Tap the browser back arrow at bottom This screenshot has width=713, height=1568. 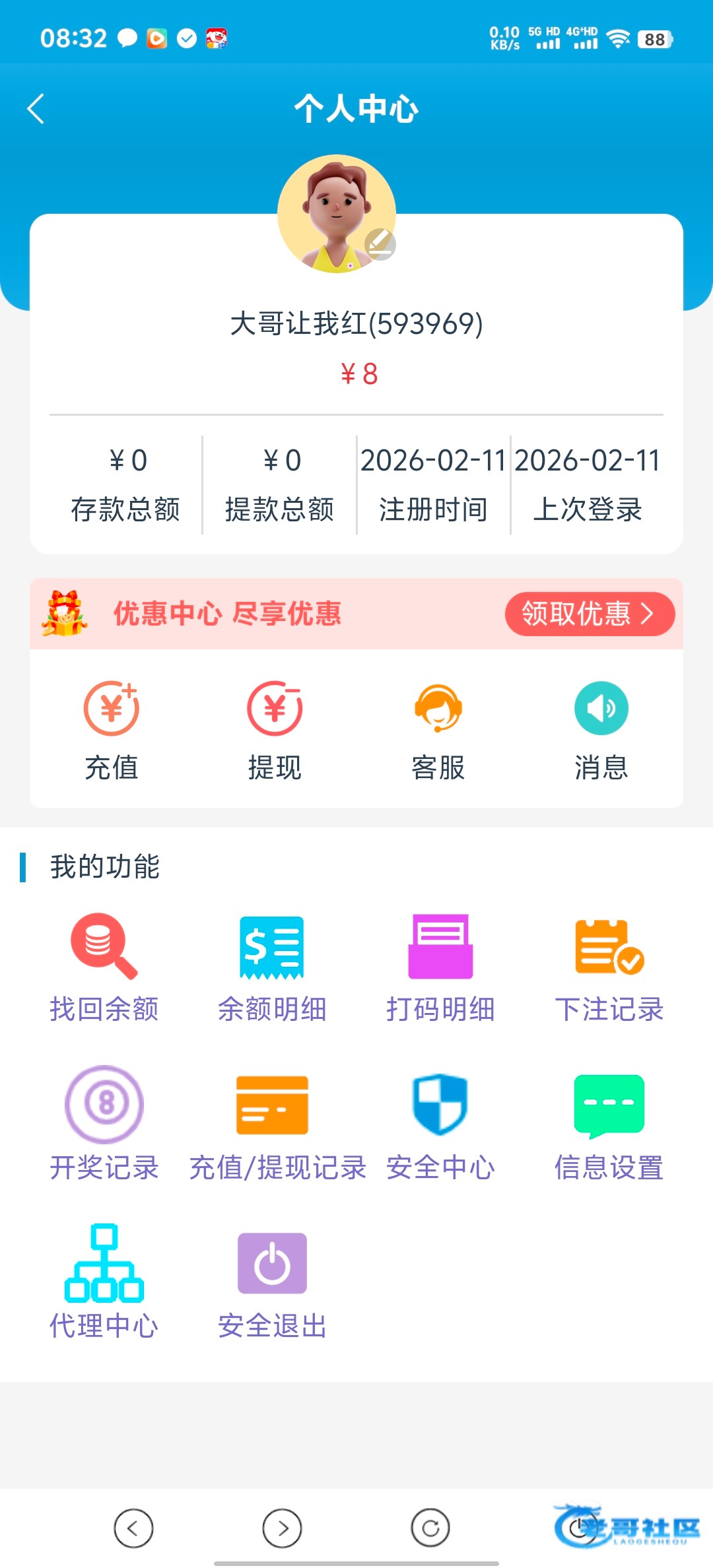133,1528
